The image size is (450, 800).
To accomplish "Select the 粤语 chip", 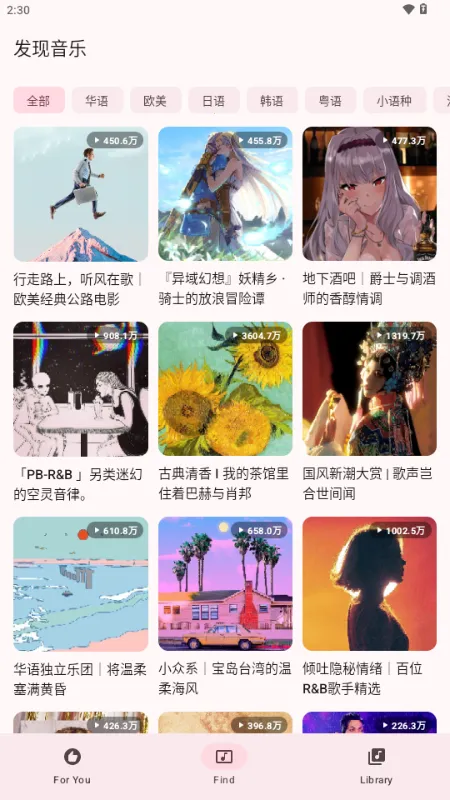I will pyautogui.click(x=330, y=100).
